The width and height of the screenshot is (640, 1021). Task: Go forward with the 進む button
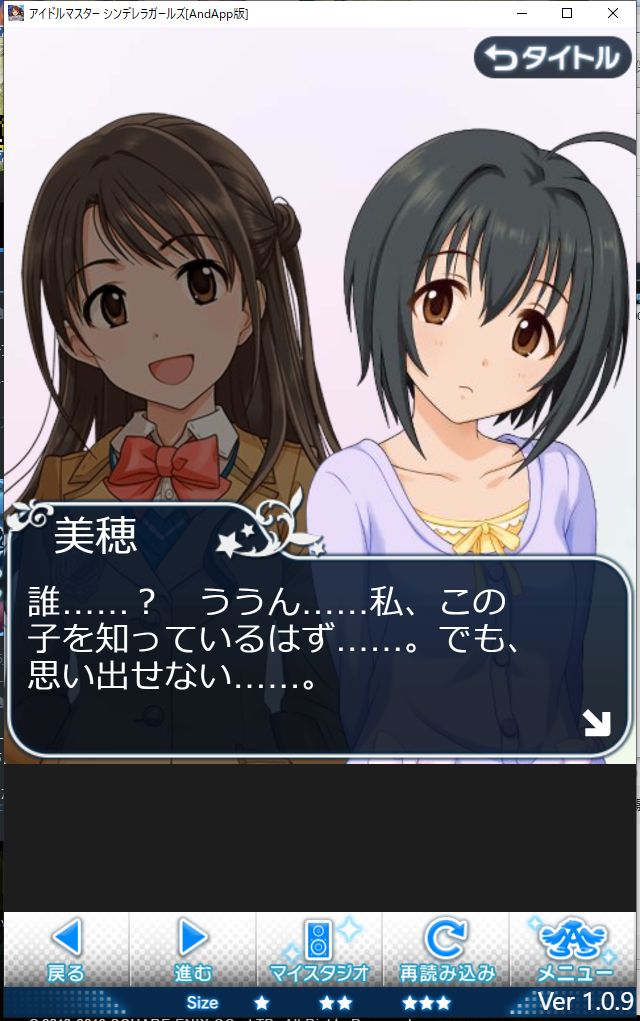tap(193, 949)
